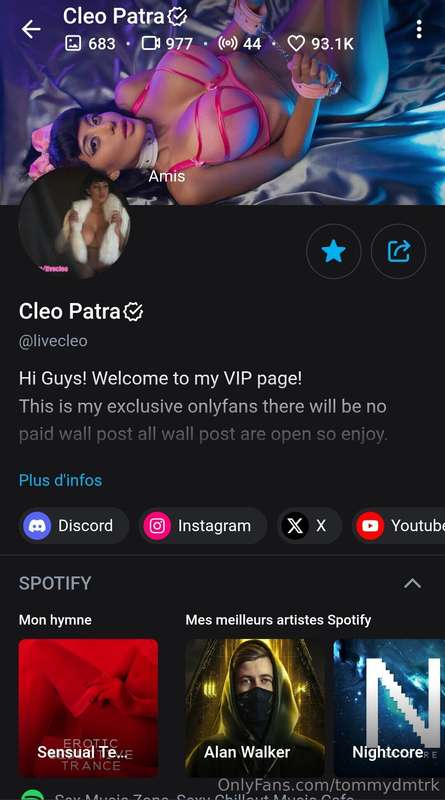This screenshot has height=800, width=445.
Task: Expand bio with Plus d'infos
Action: click(60, 480)
